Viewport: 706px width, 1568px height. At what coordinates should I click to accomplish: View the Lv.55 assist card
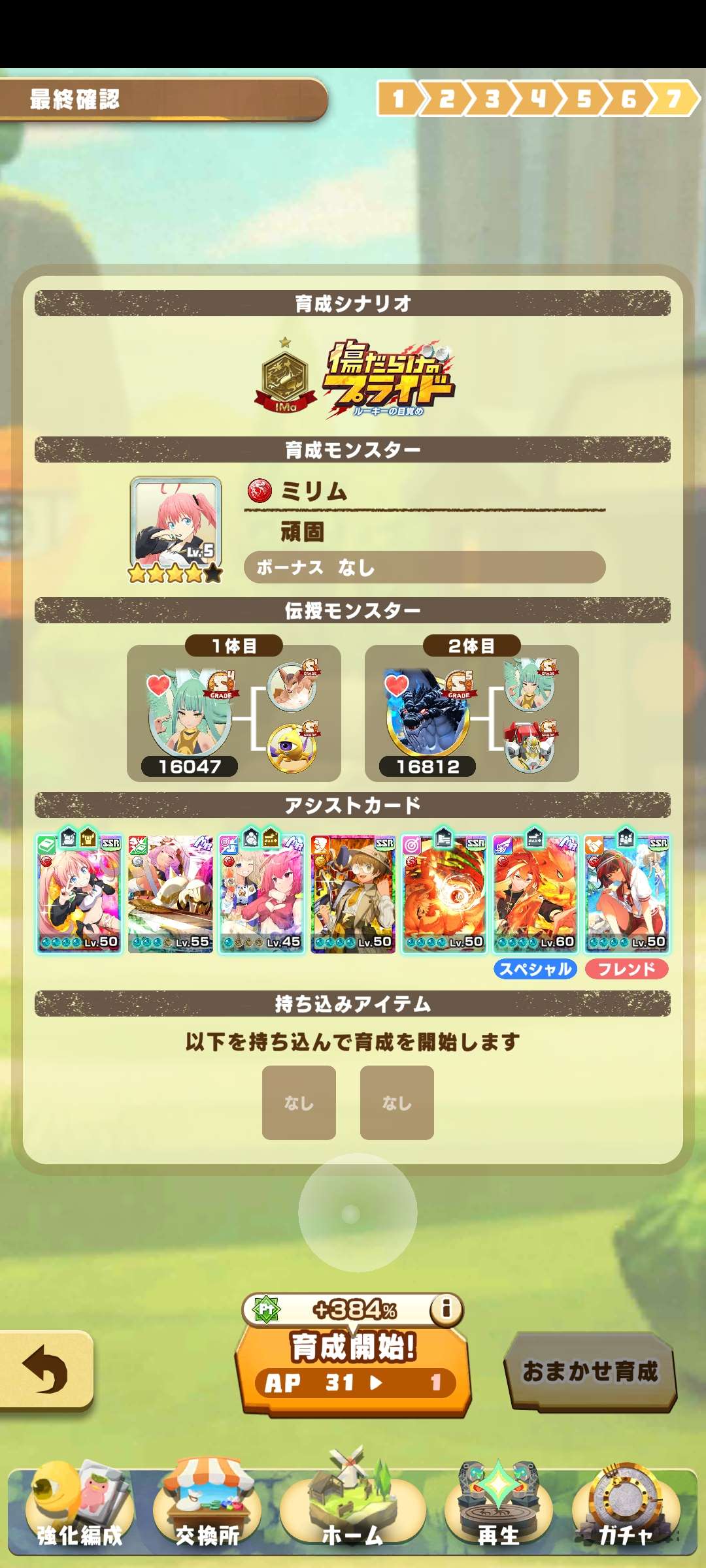170,894
